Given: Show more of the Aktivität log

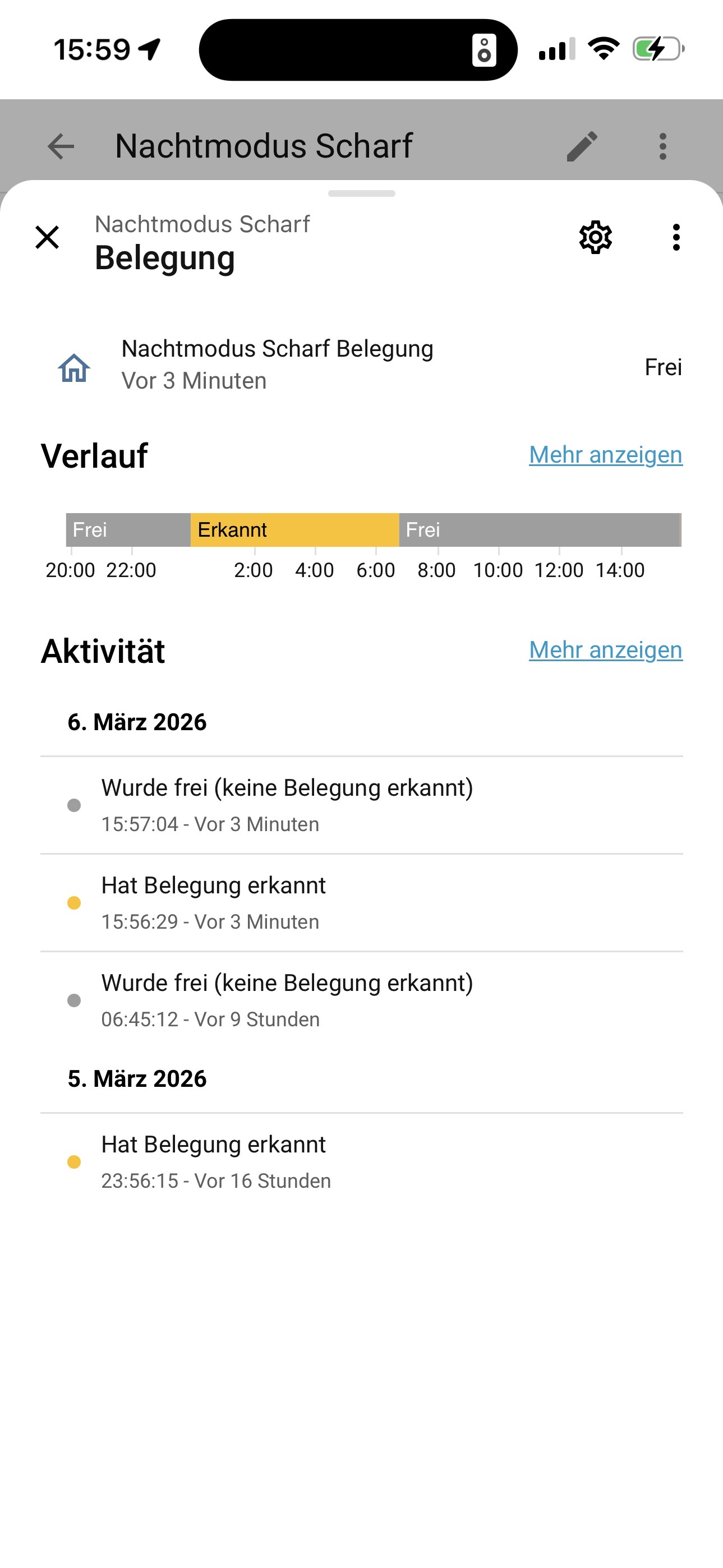Looking at the screenshot, I should pos(605,650).
